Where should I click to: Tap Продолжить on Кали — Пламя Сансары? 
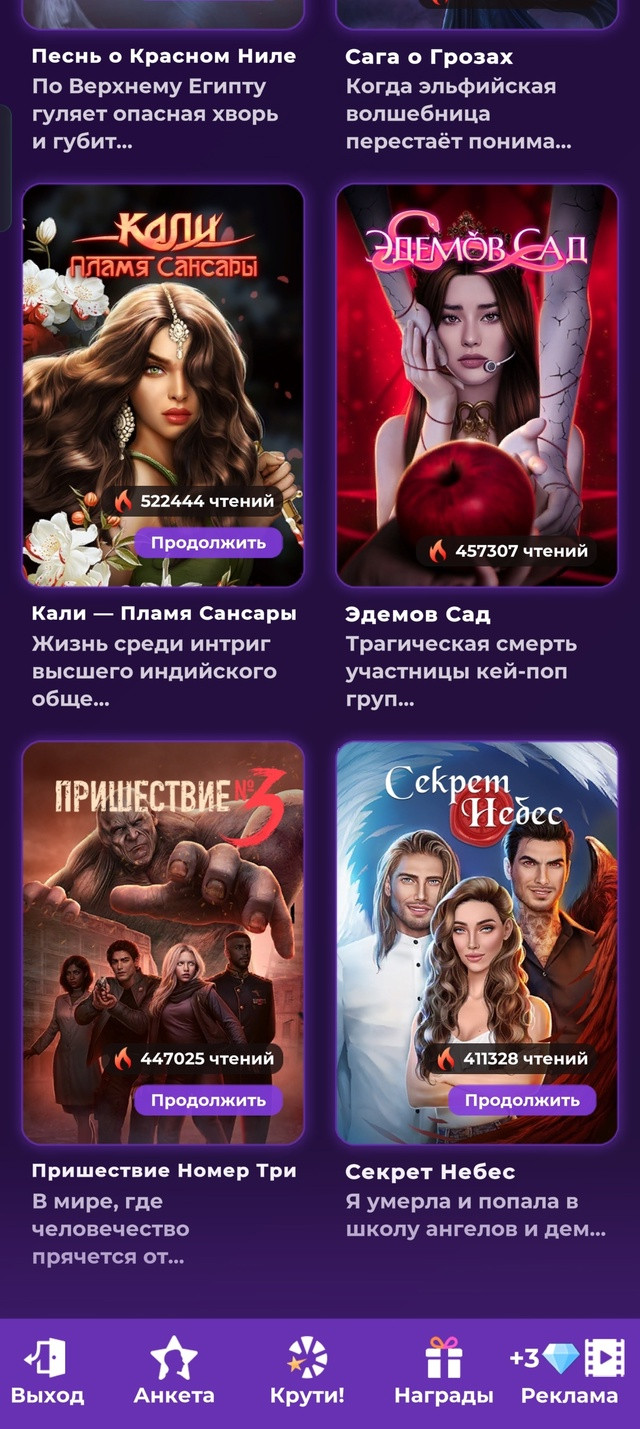point(209,543)
